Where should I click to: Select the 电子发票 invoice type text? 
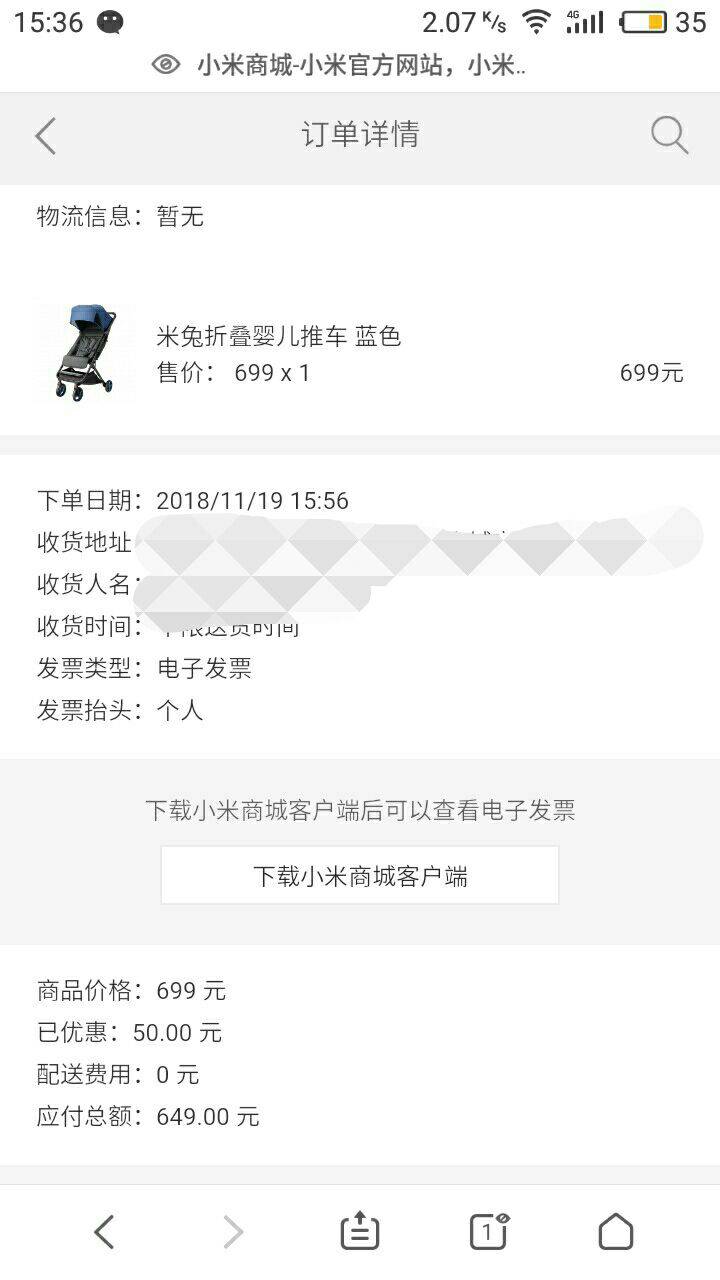[x=207, y=667]
